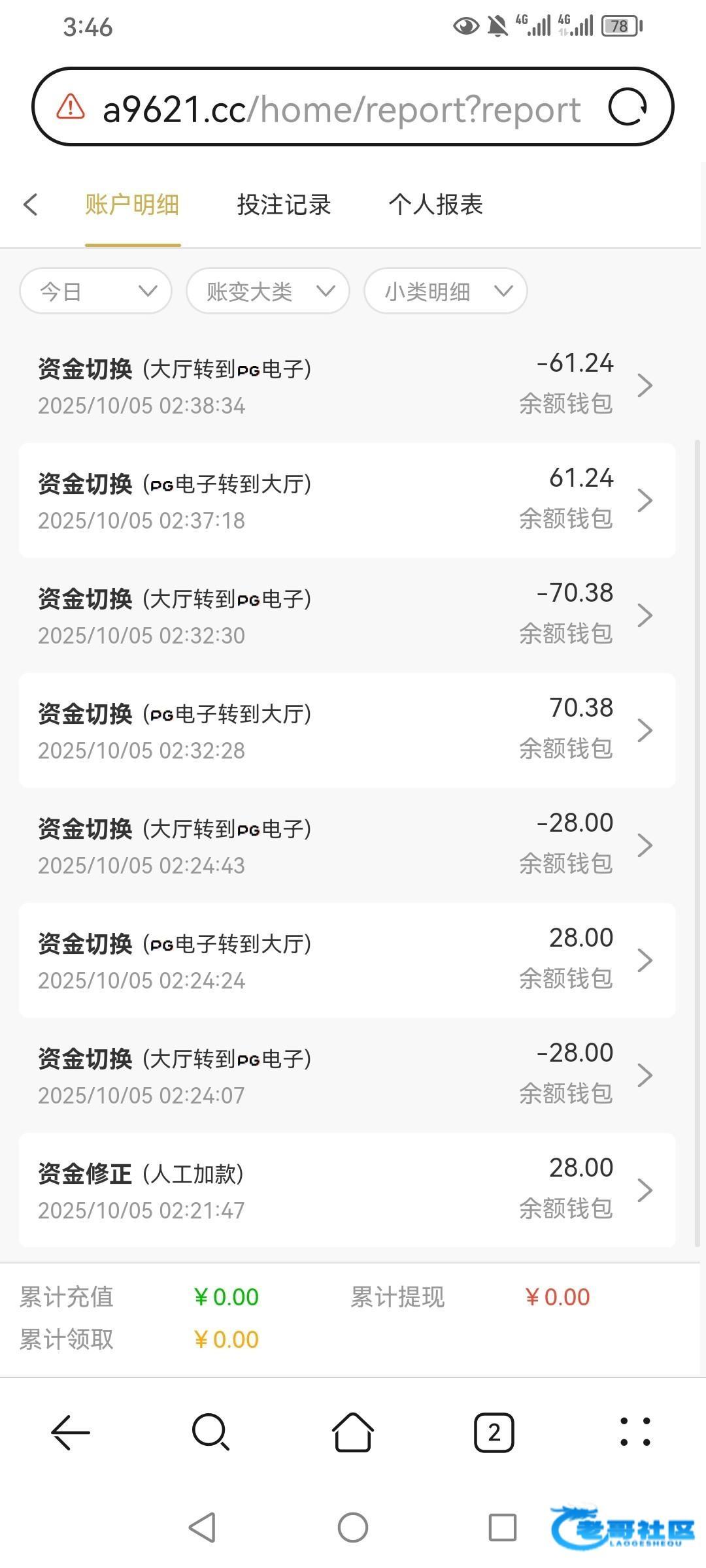Switch to the 个人报表 tab

[435, 204]
